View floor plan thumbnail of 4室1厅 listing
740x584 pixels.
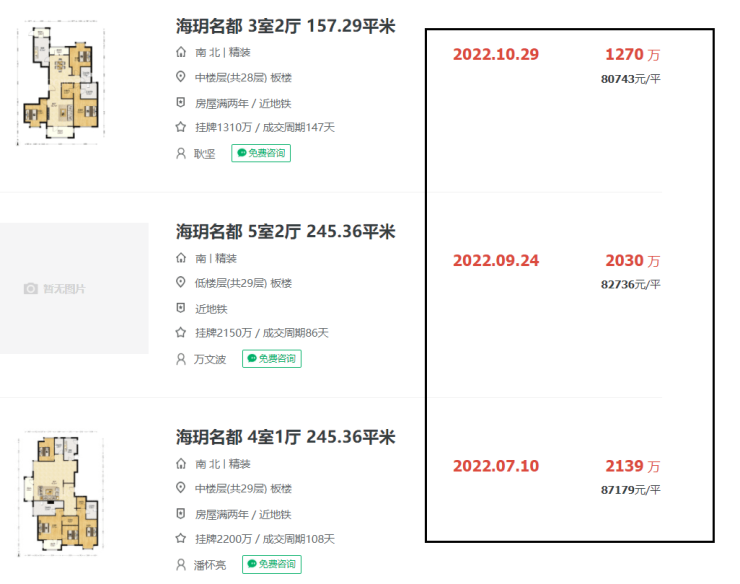tap(59, 495)
